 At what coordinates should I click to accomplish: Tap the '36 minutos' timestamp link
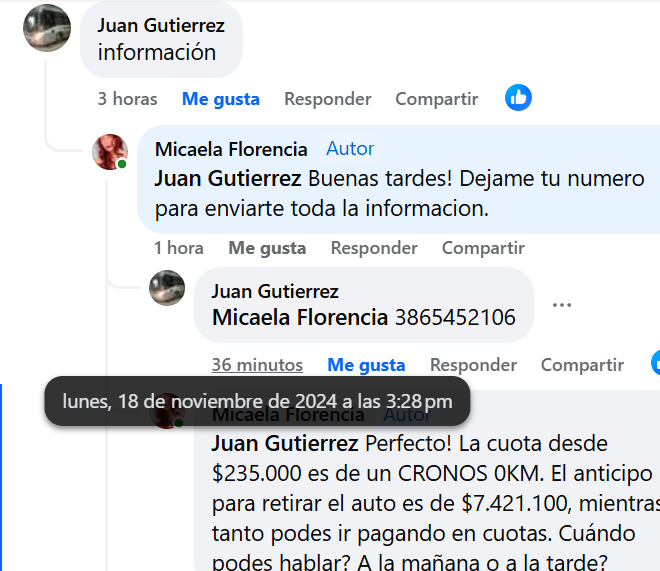(x=257, y=365)
